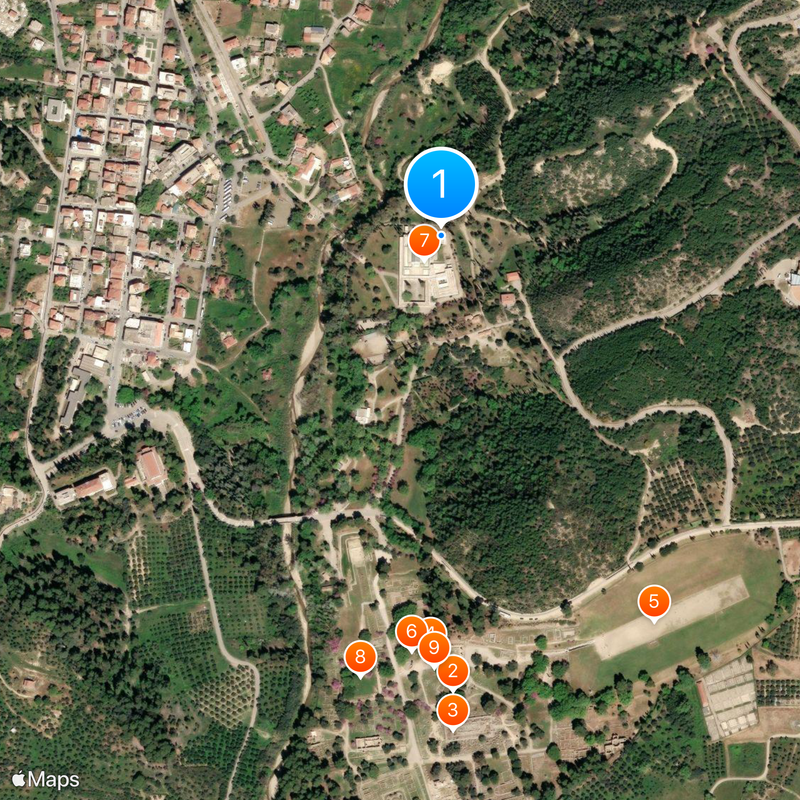The image size is (800, 800).
Task: Tap the orange pin numbered 6
Action: [x=408, y=631]
